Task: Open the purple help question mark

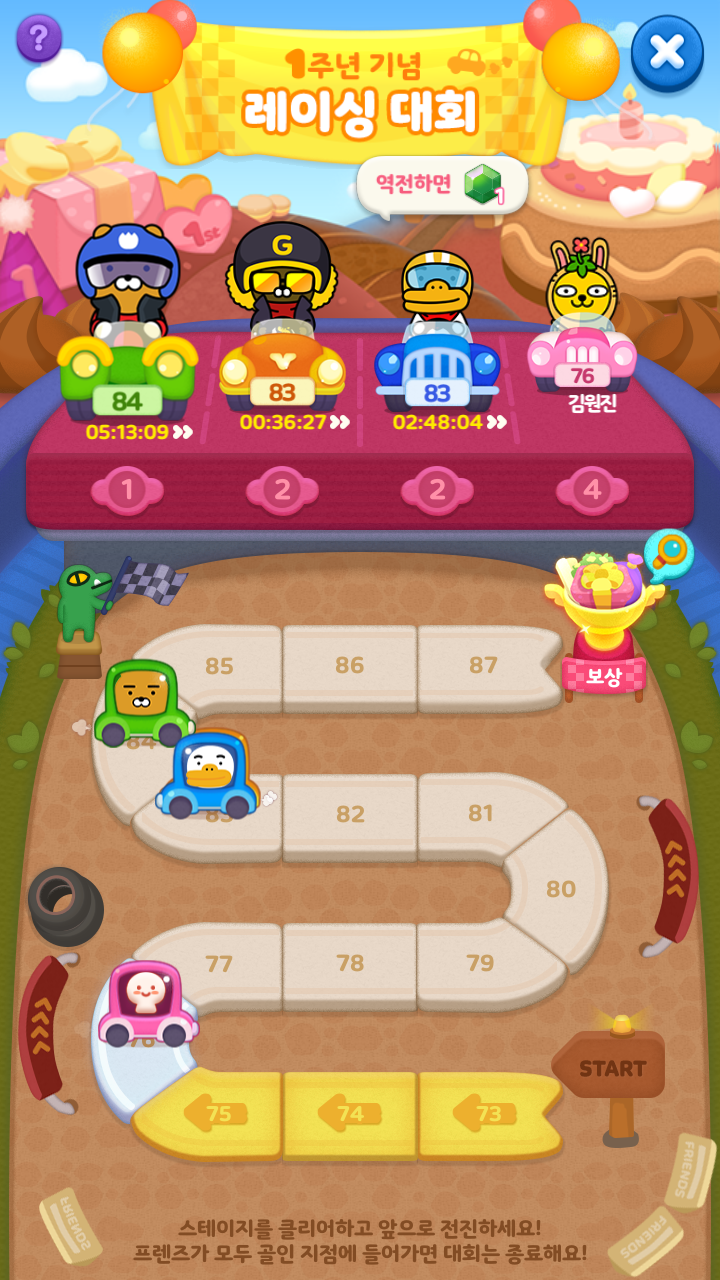Action: (39, 39)
